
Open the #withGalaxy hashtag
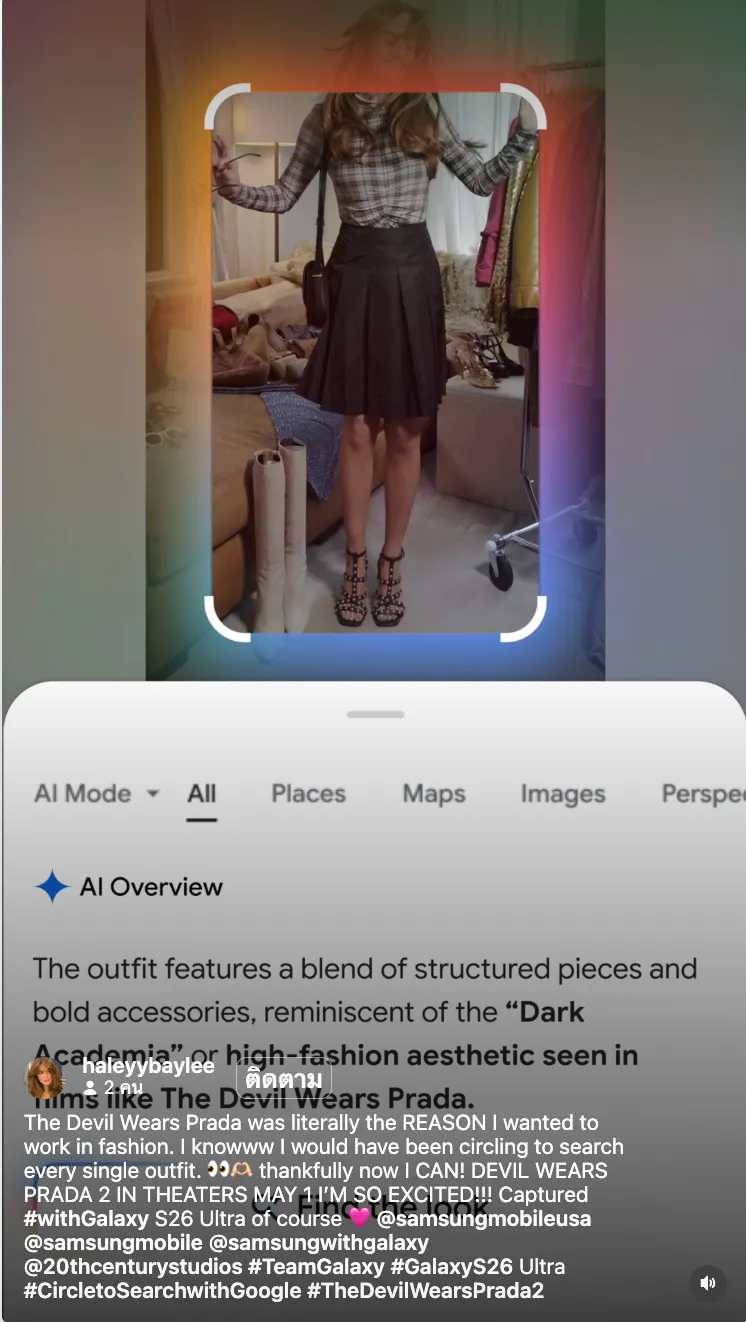point(86,1218)
